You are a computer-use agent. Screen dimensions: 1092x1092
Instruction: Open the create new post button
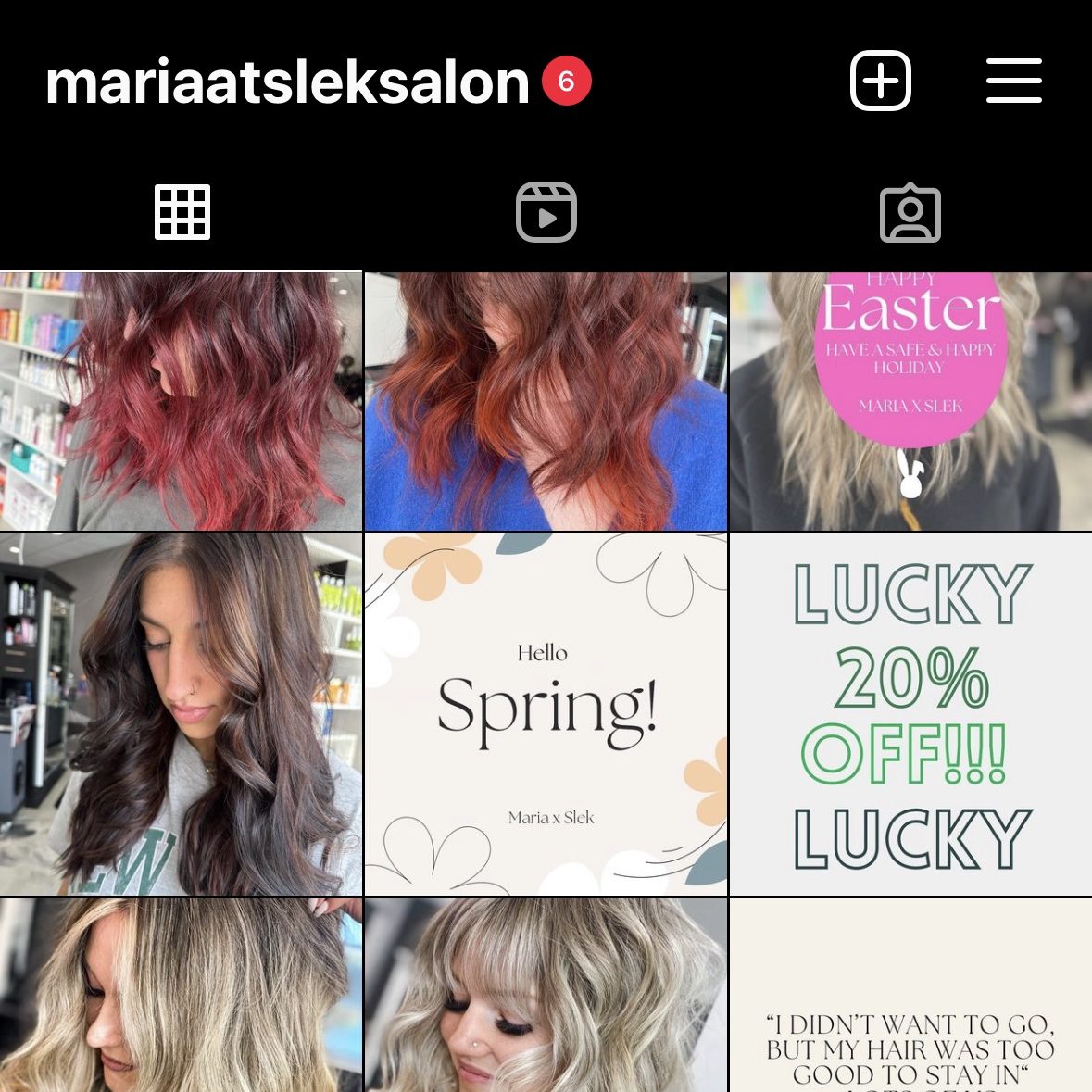coord(880,82)
